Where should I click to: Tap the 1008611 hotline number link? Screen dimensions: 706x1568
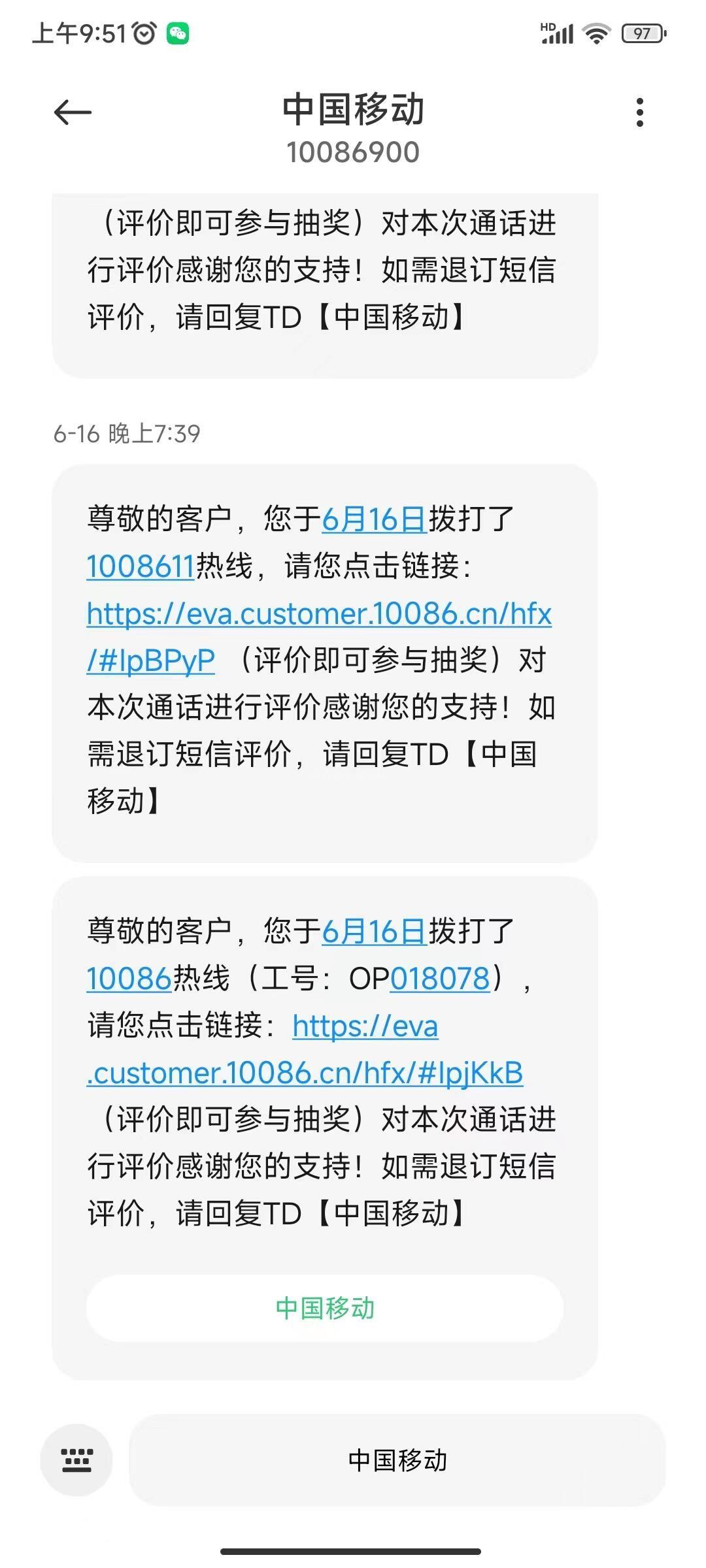(x=141, y=566)
